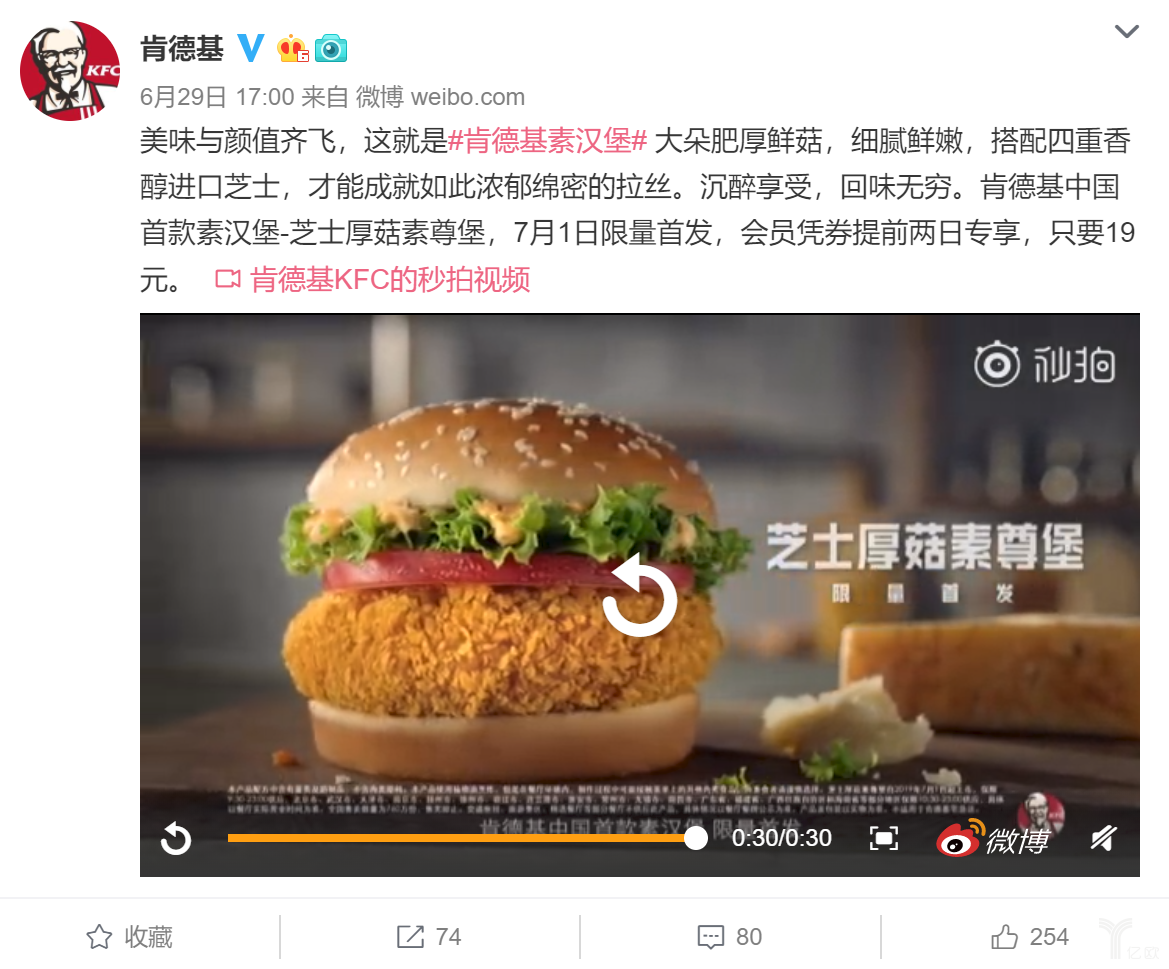Open the 80 comments
Screen dimensions: 1169x969
[729, 937]
